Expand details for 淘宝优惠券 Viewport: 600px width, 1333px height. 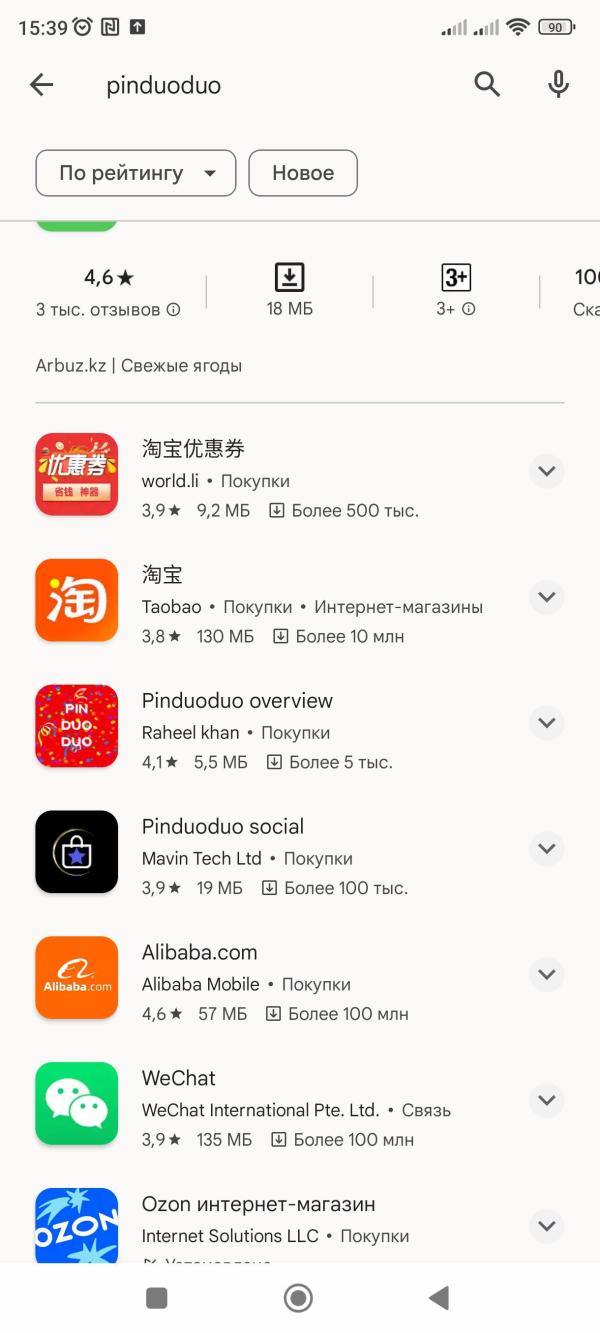(x=546, y=471)
